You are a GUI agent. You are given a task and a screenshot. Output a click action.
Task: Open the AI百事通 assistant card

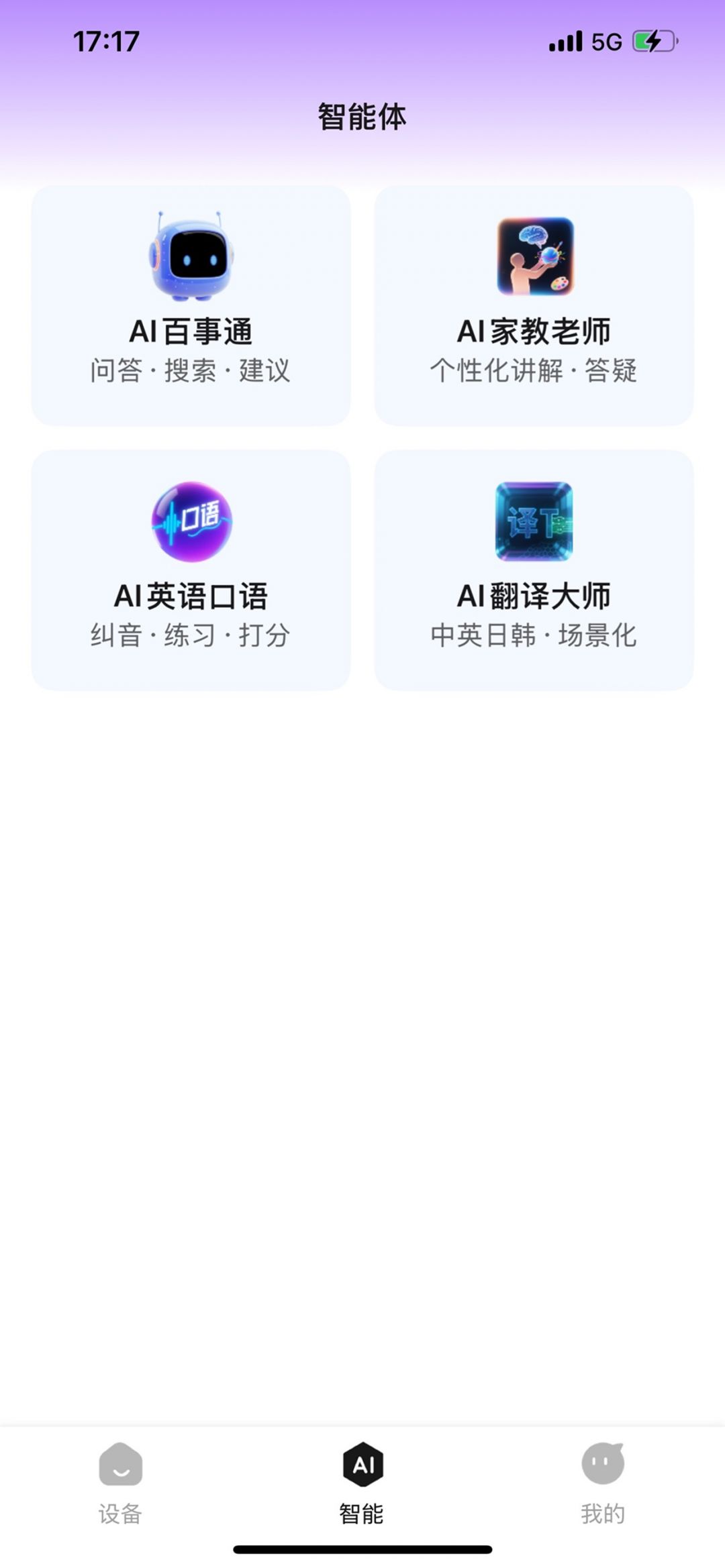[x=191, y=306]
